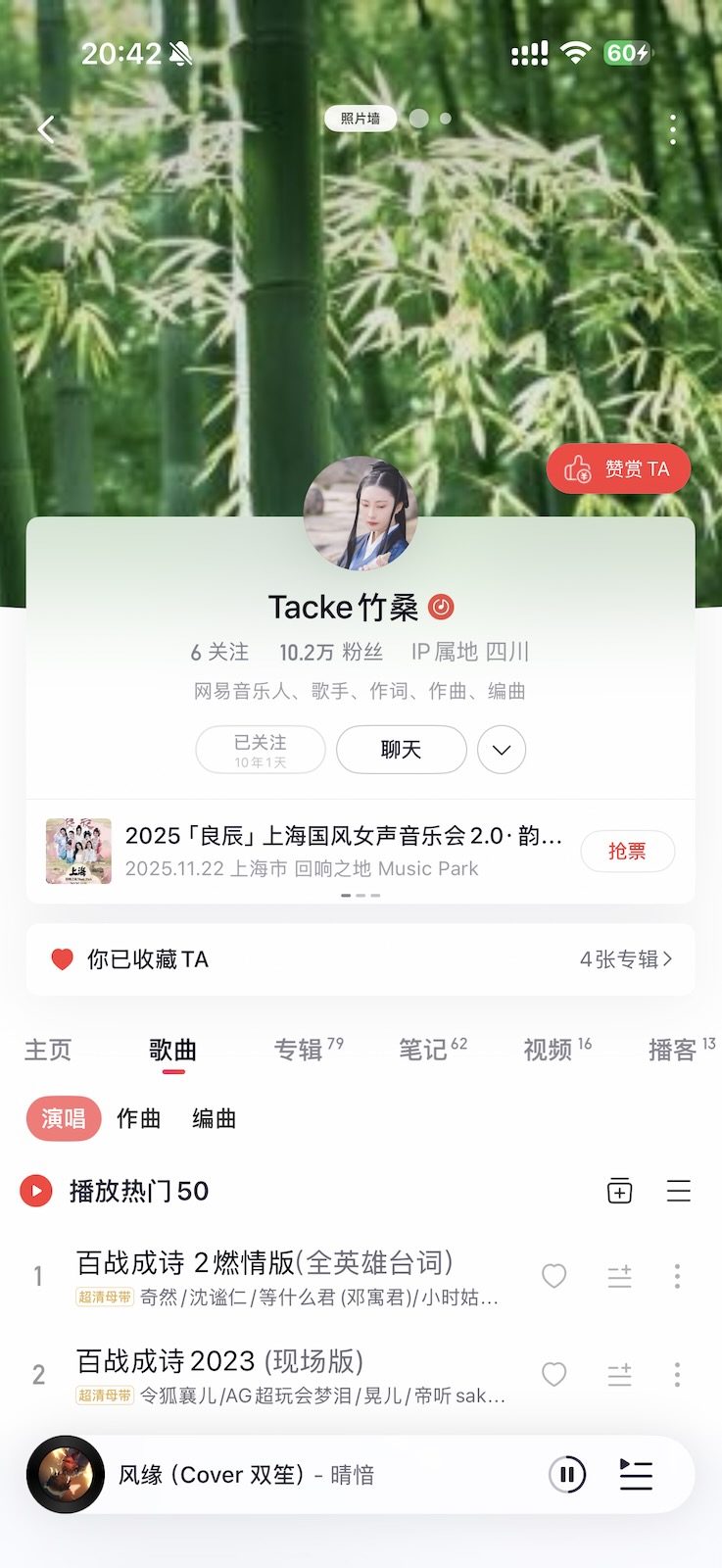
Task: Tap the 已关注 following button
Action: tap(261, 750)
